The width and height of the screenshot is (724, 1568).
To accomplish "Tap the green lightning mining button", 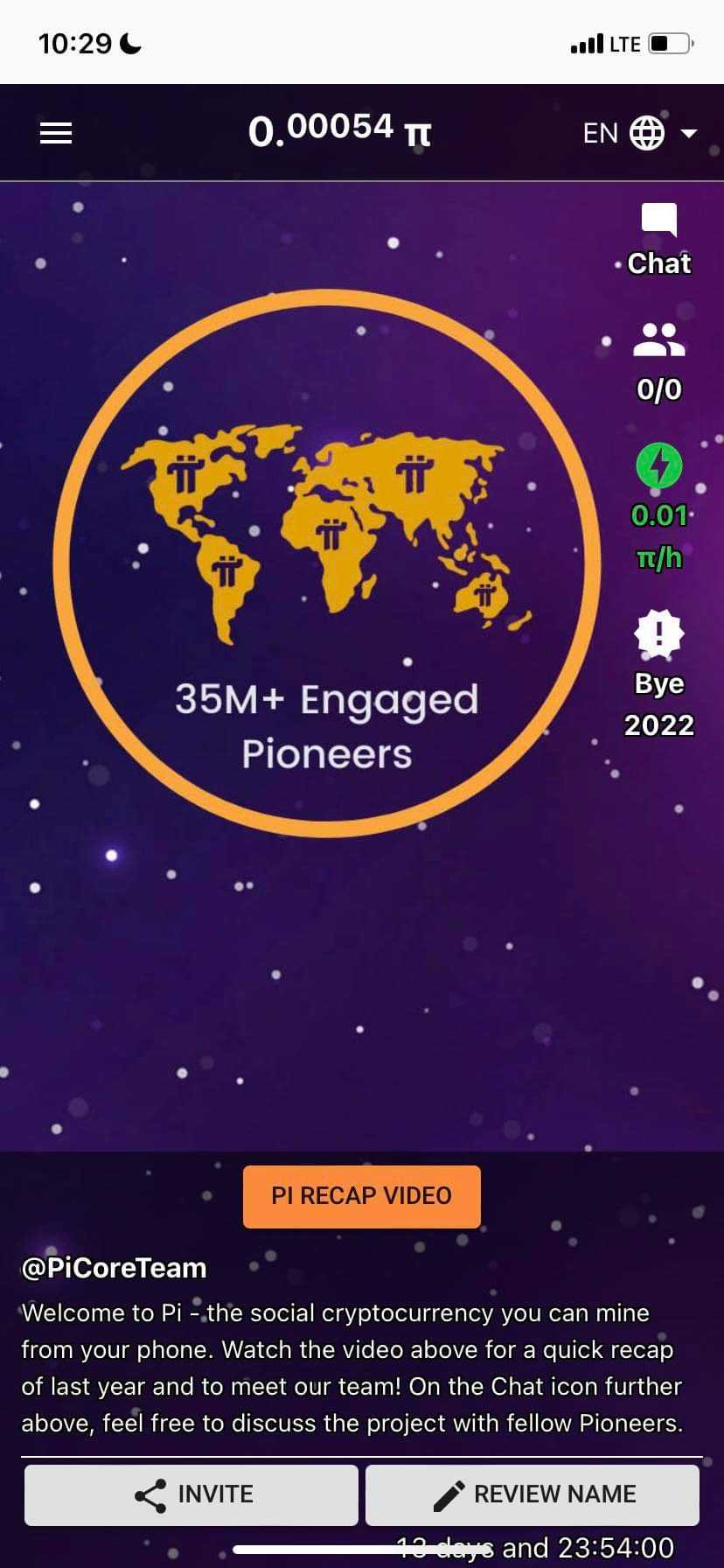I will (x=659, y=465).
